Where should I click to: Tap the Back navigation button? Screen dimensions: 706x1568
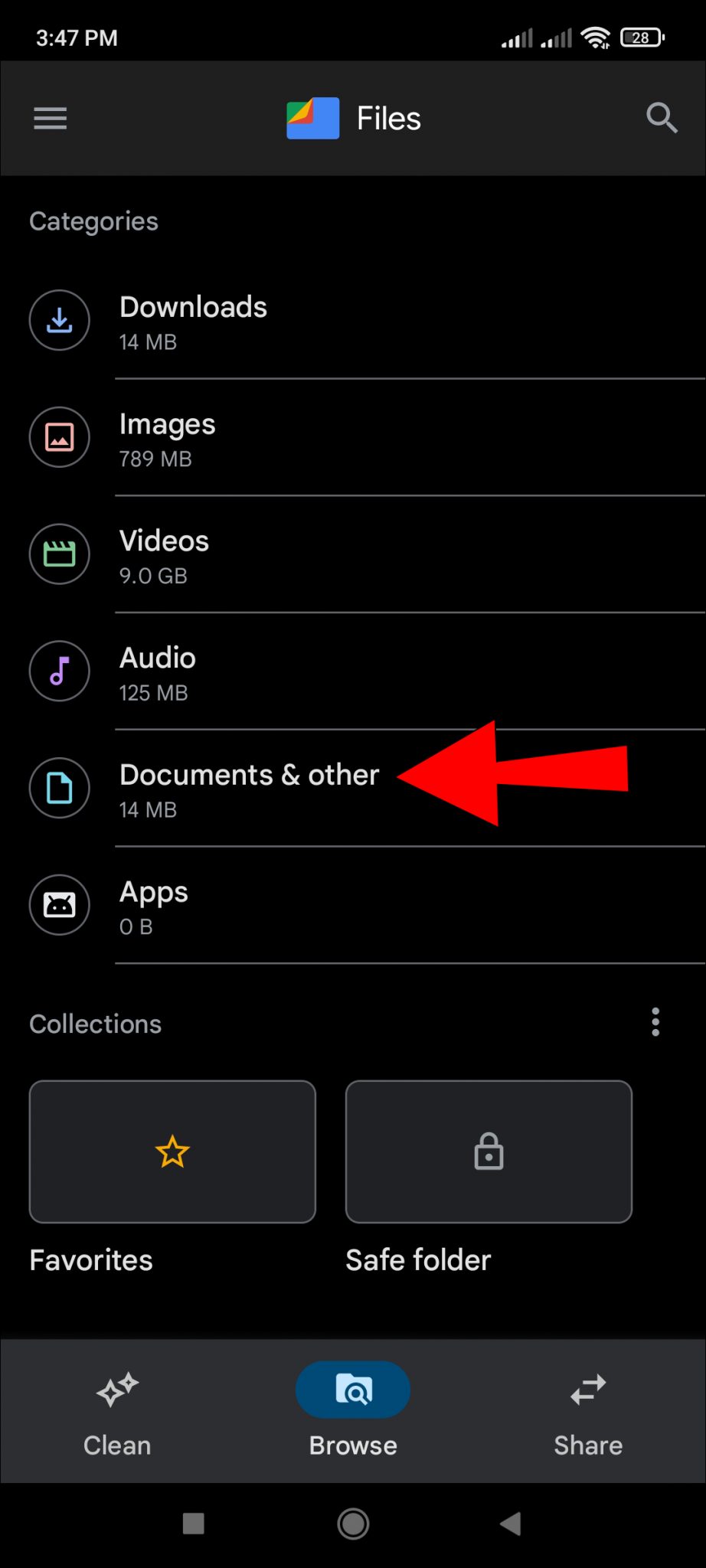[511, 1524]
